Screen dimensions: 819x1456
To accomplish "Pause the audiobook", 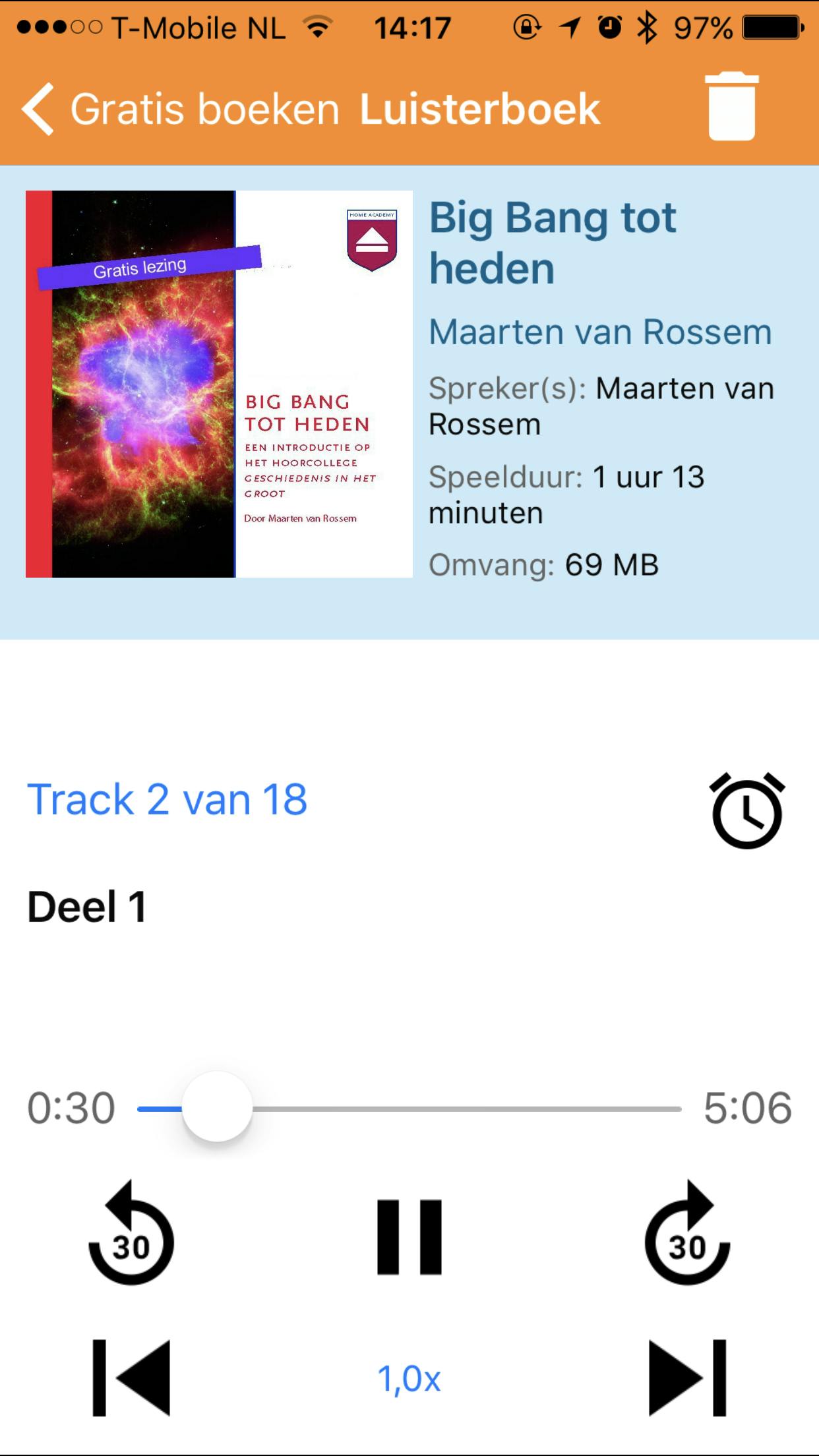I will tap(409, 1236).
